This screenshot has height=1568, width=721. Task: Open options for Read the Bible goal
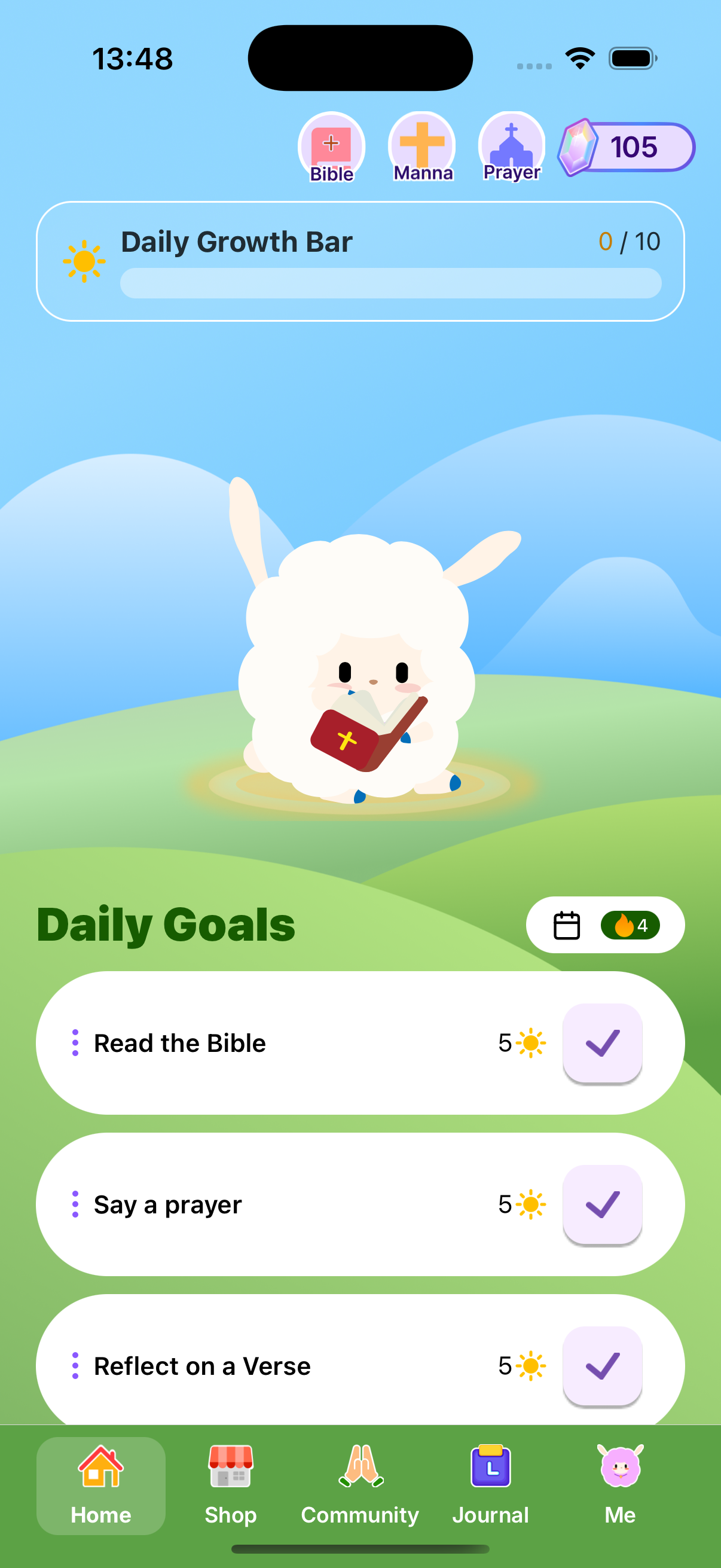(x=74, y=1042)
